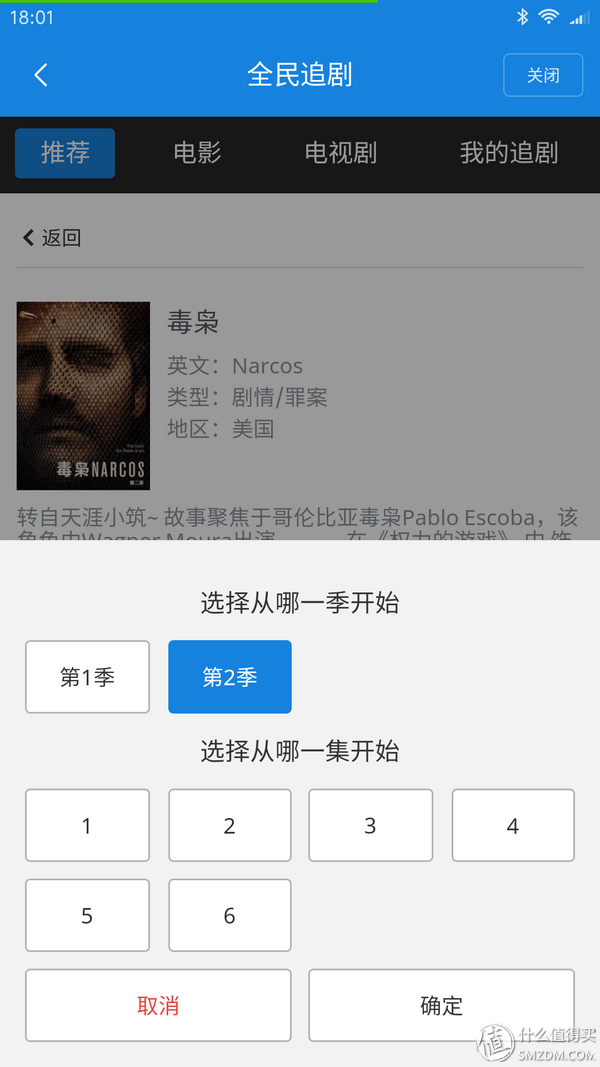600x1067 pixels.
Task: Cancel the selection with 取消
Action: click(158, 1005)
